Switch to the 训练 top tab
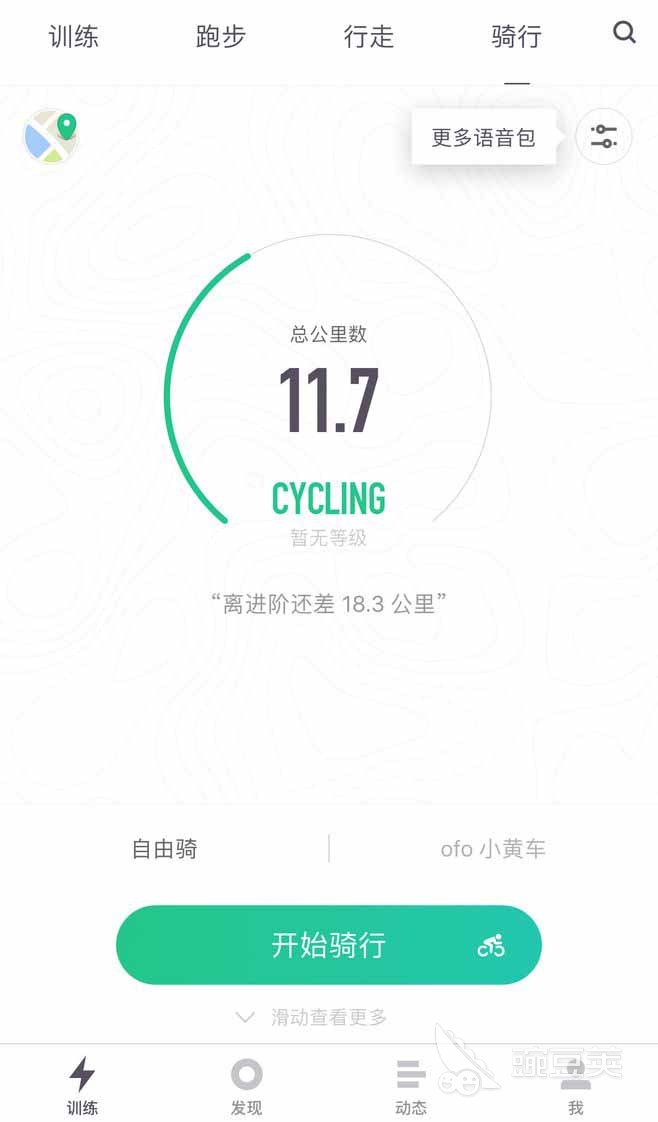Screen dimensions: 658x1122 74,36
